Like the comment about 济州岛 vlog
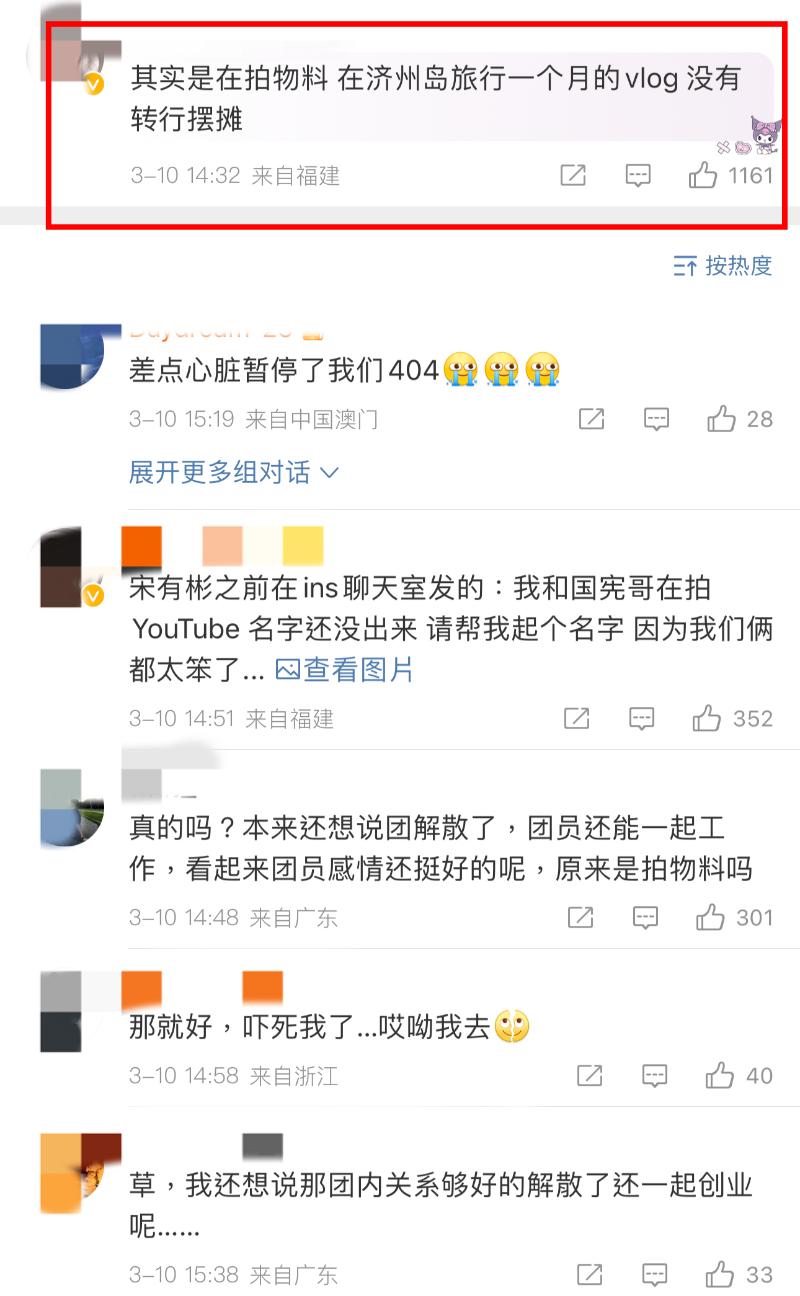The width and height of the screenshot is (800, 1296). point(703,176)
